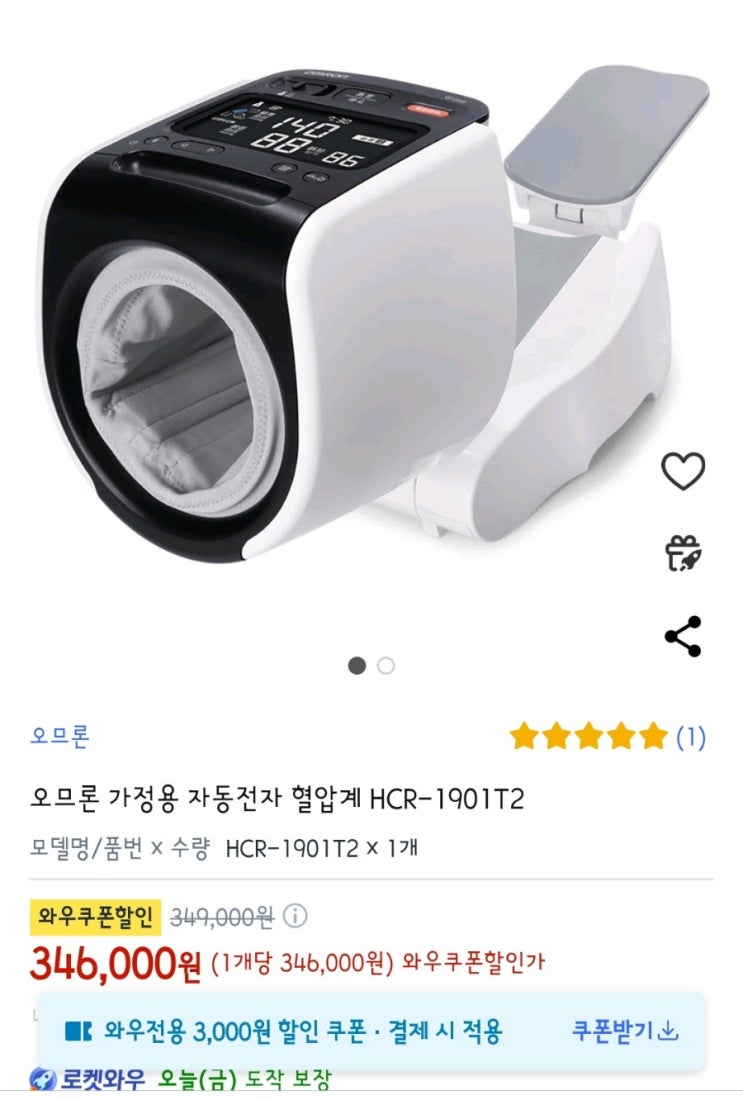Add this product to the wishlist with the heart icon
The image size is (743, 1100).
click(683, 471)
